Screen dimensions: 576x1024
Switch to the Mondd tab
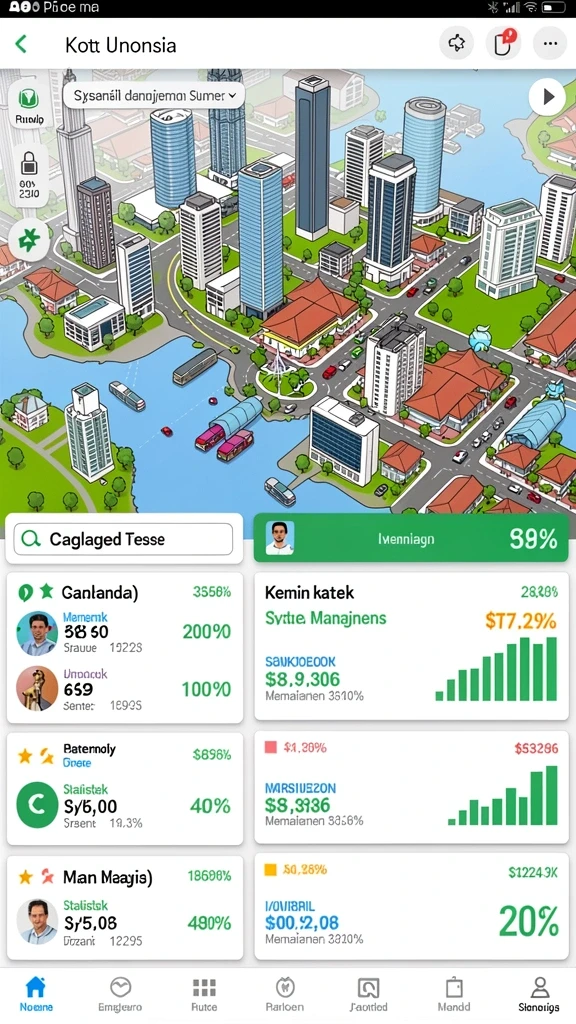click(454, 993)
